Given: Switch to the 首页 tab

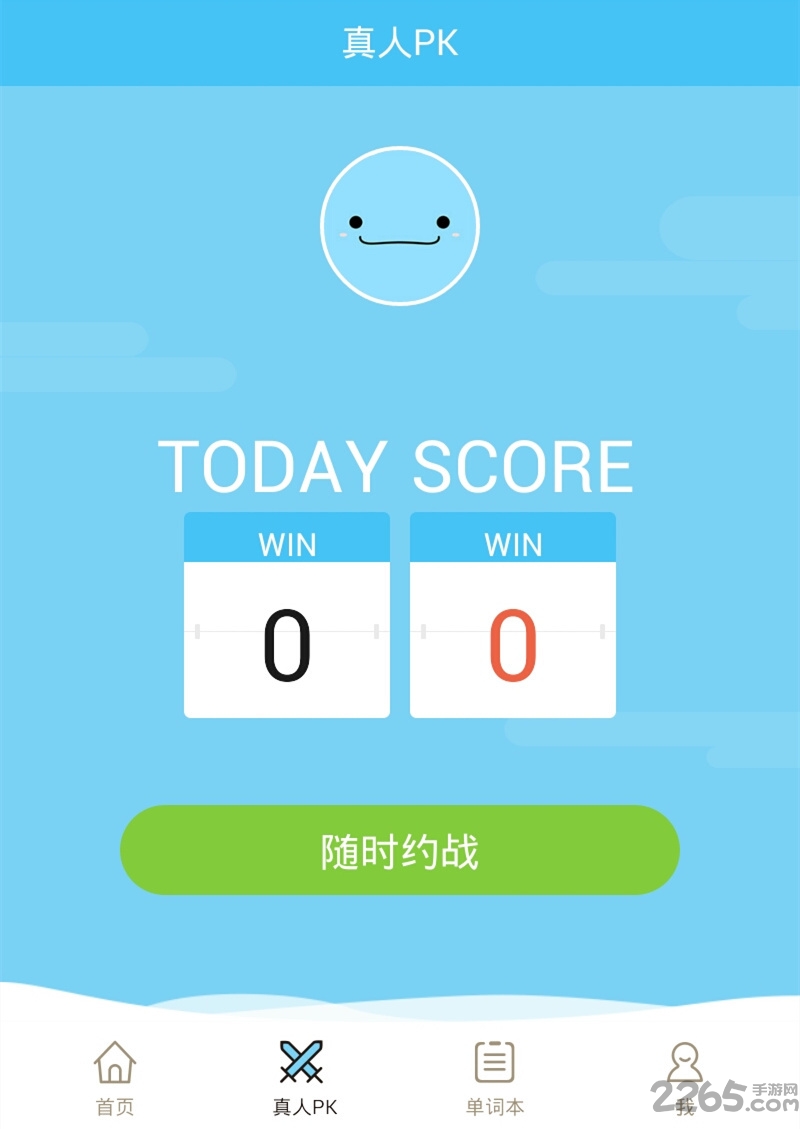Looking at the screenshot, I should coord(115,1077).
